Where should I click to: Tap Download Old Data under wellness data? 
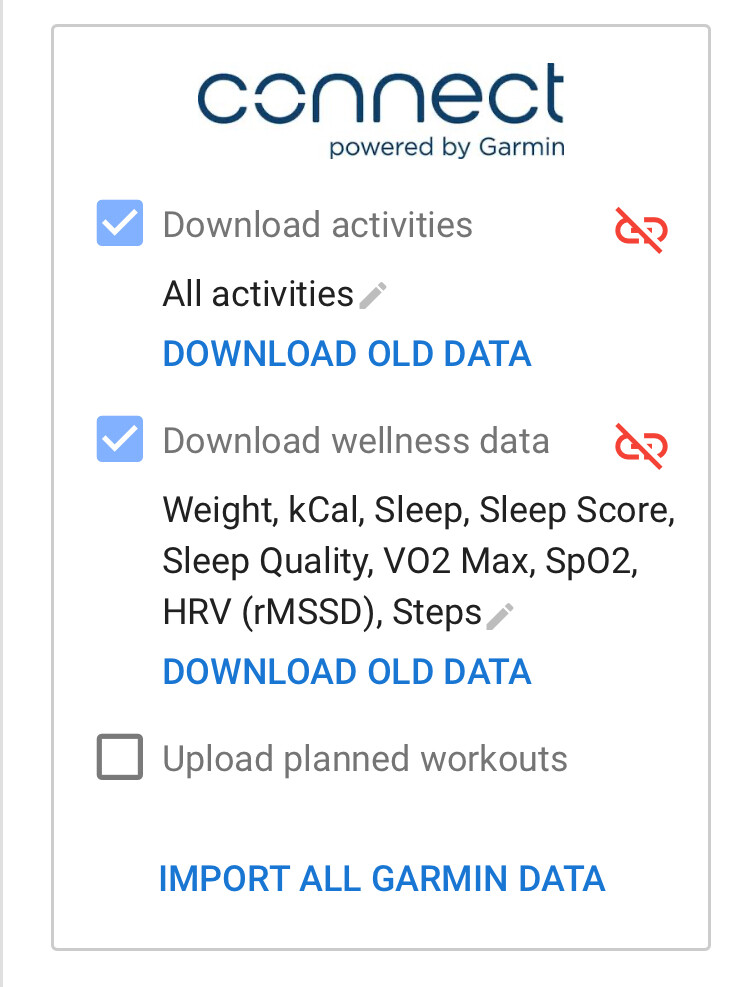(346, 671)
